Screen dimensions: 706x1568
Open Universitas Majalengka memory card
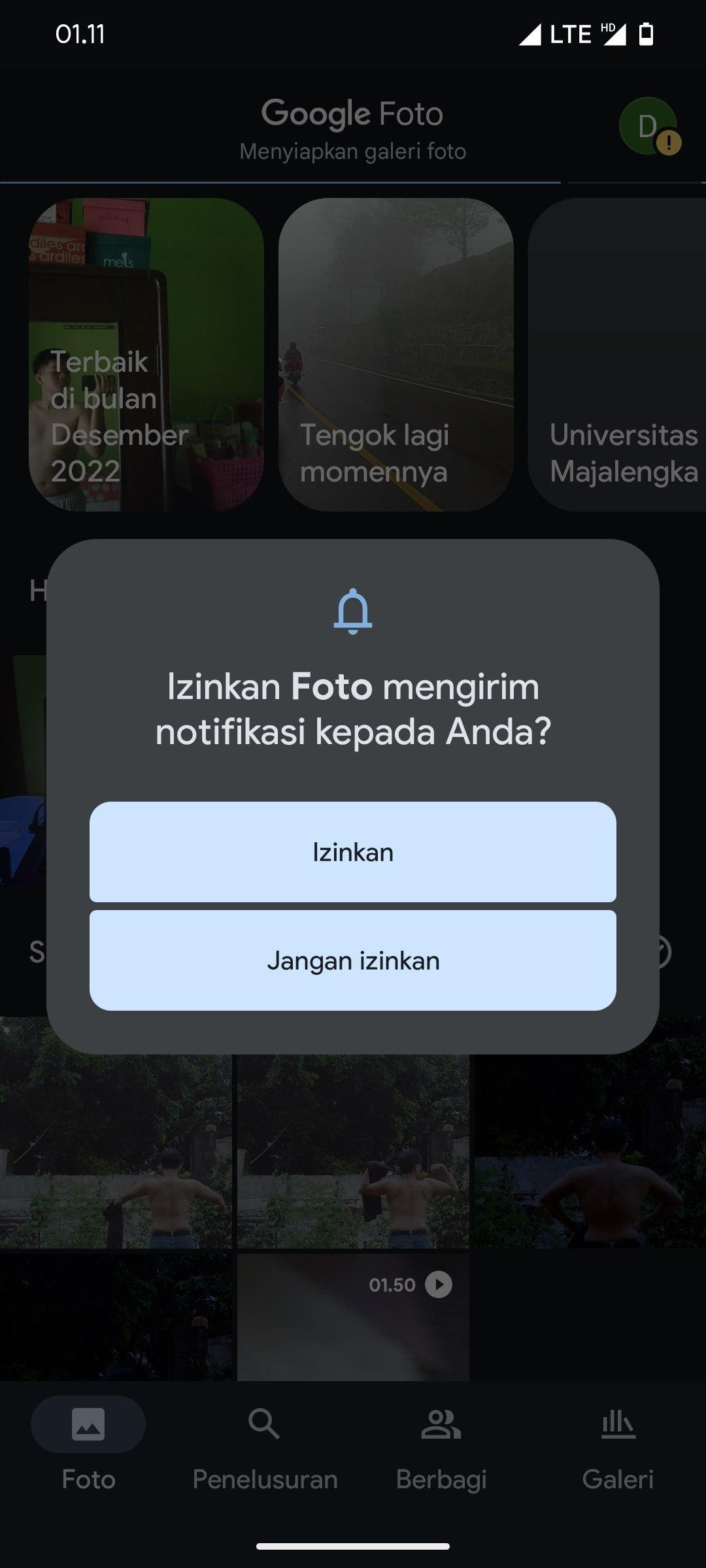(x=618, y=355)
